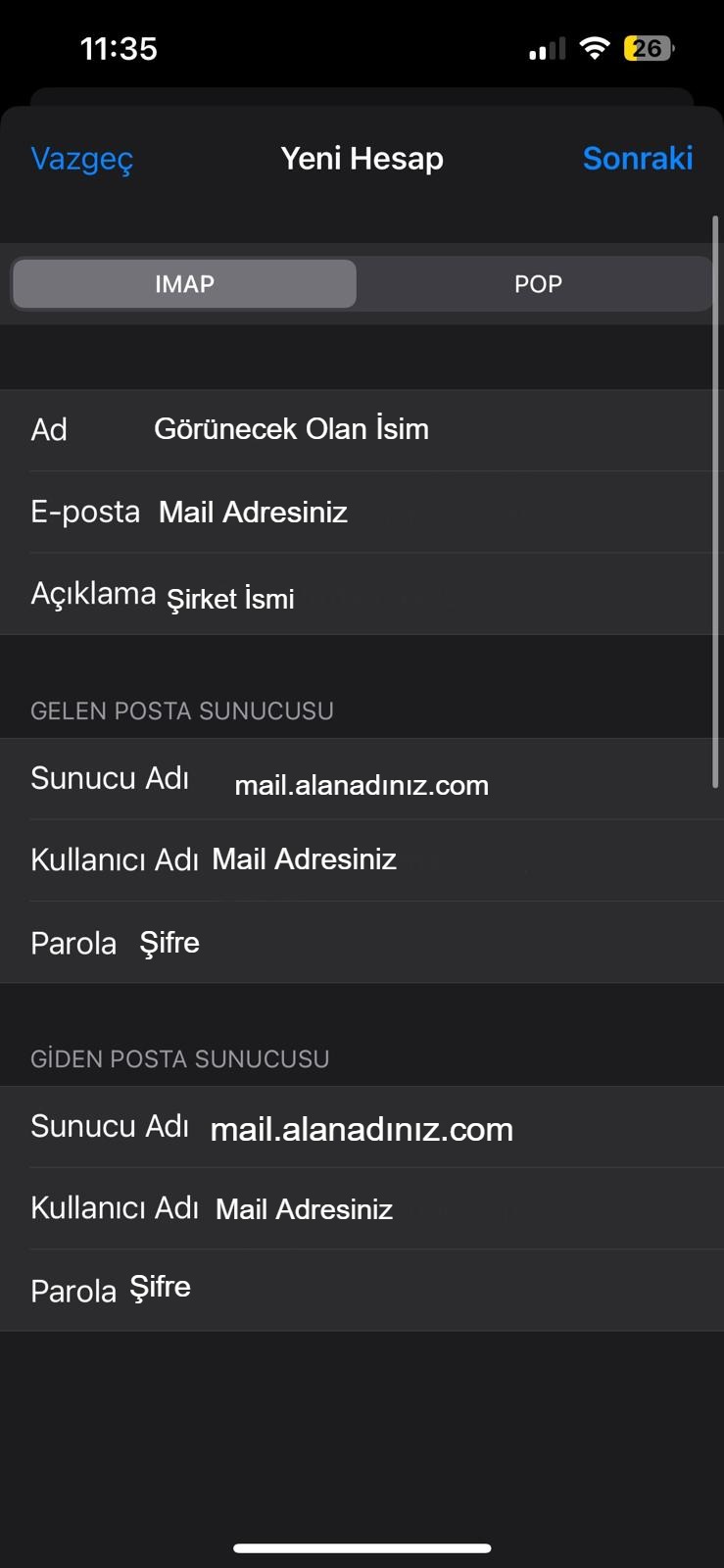Image resolution: width=724 pixels, height=1568 pixels.
Task: Proceed with the Sonraki button
Action: pos(637,159)
